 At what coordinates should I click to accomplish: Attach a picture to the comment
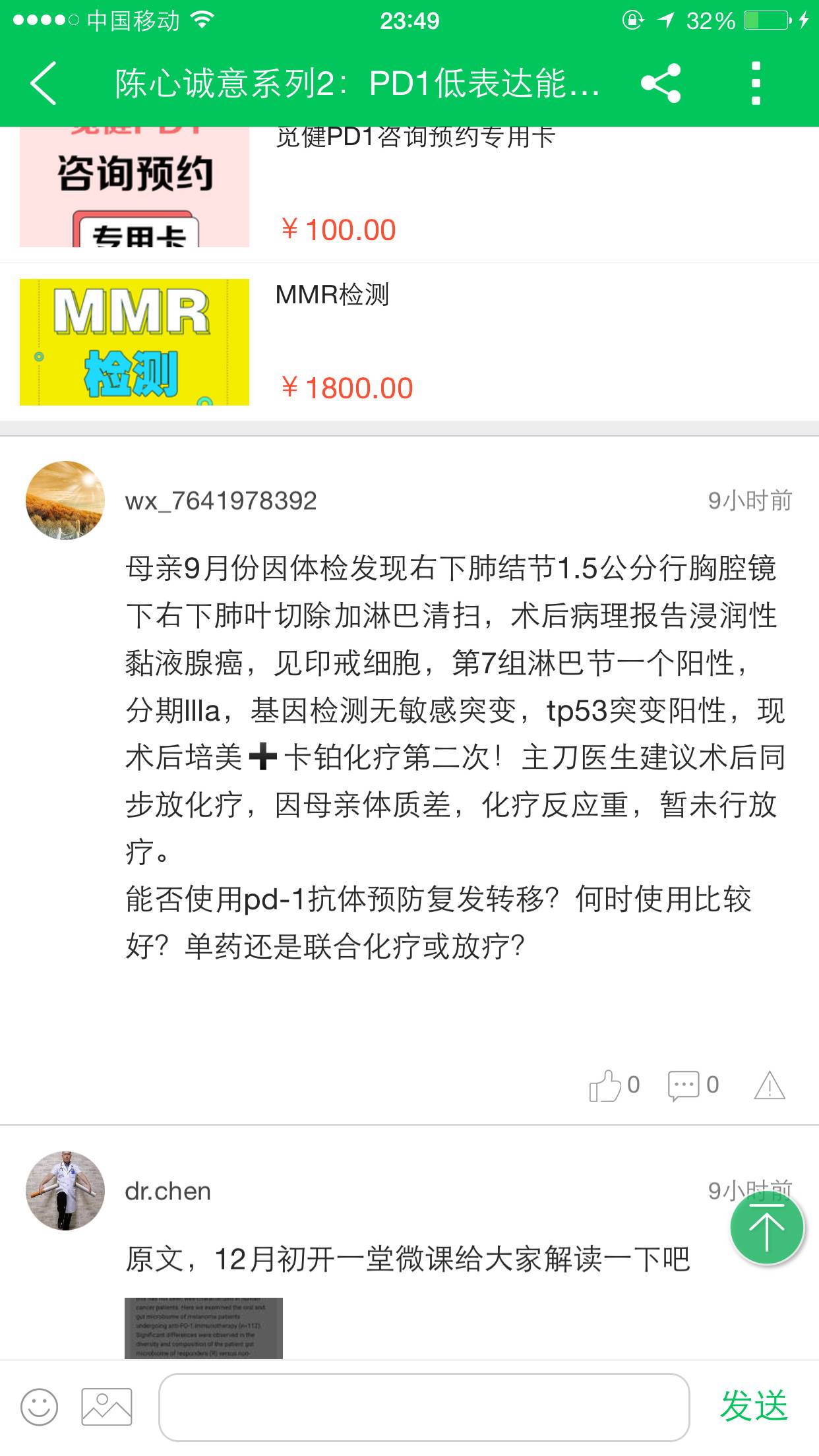[107, 1407]
